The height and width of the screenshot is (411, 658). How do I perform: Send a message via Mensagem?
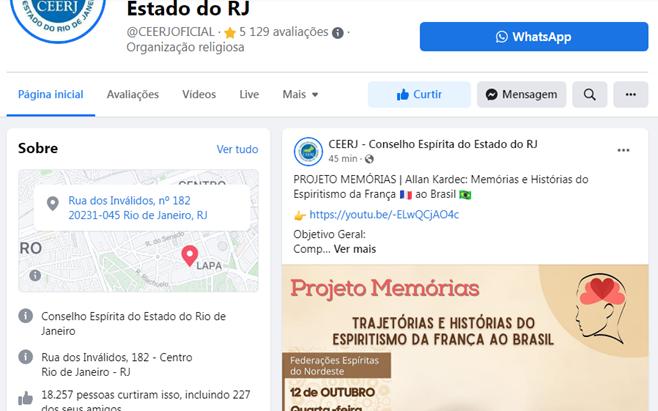(521, 95)
